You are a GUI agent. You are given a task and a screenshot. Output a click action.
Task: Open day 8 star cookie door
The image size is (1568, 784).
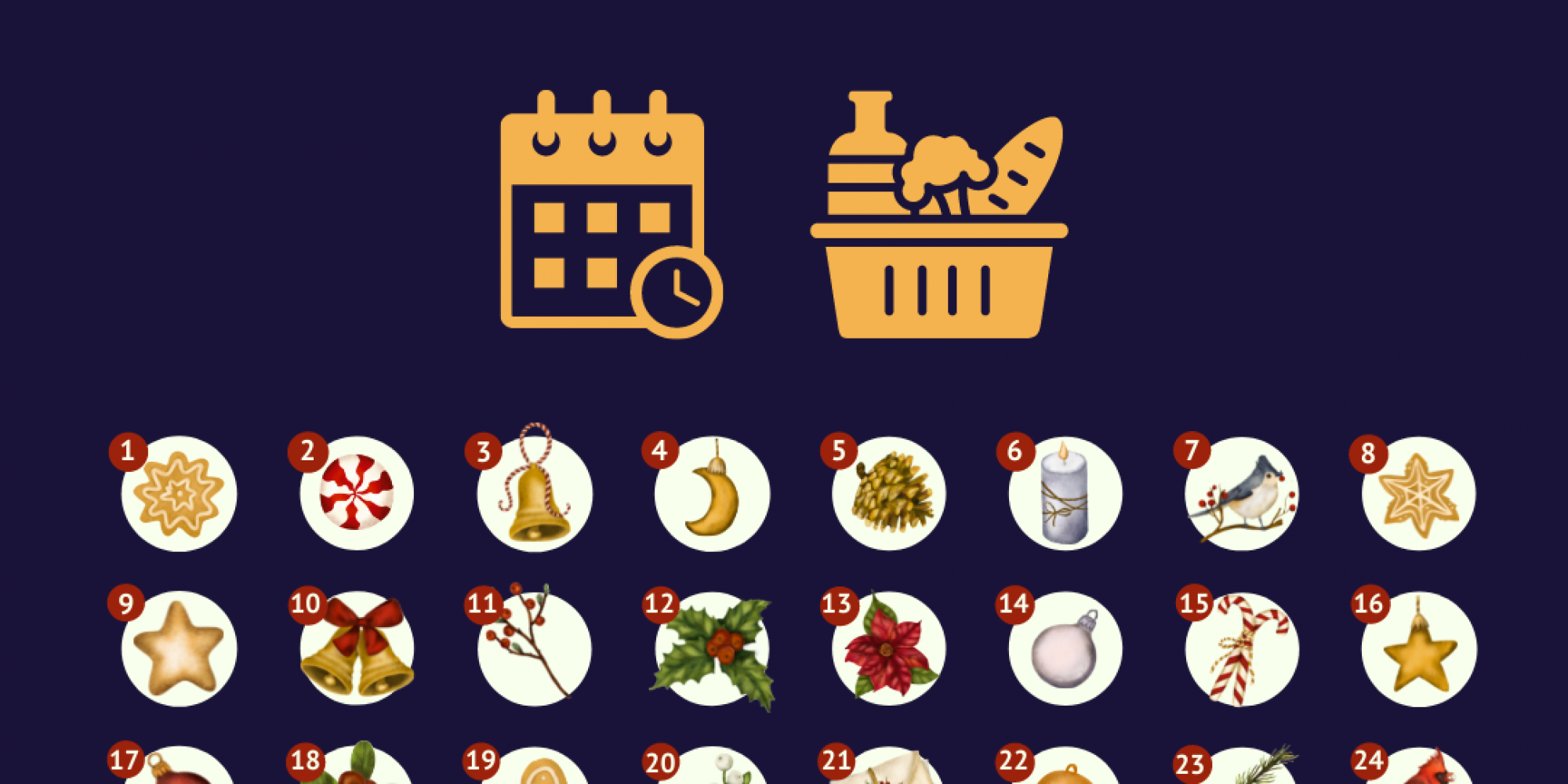tap(1419, 494)
